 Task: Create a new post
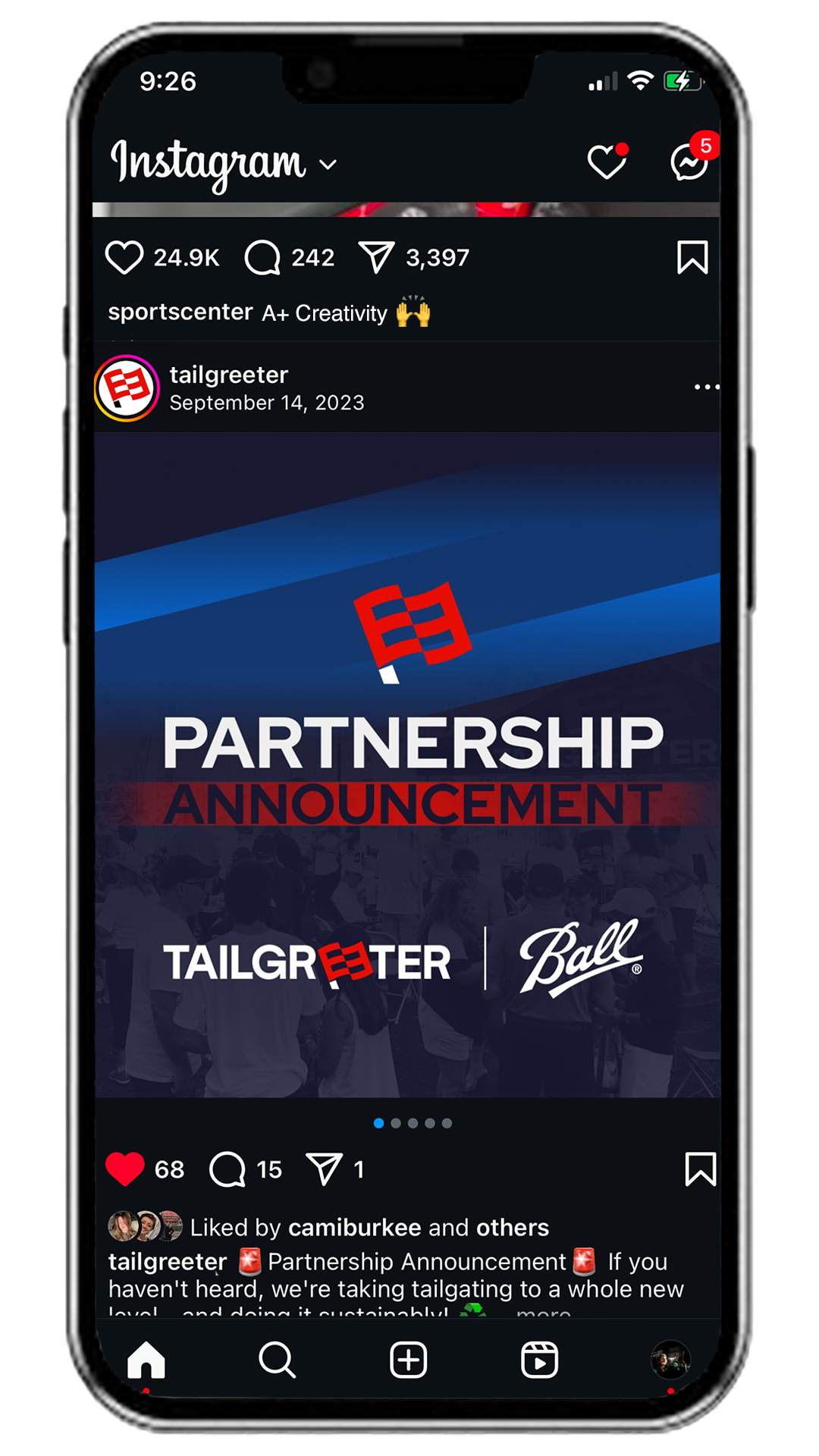click(408, 1360)
